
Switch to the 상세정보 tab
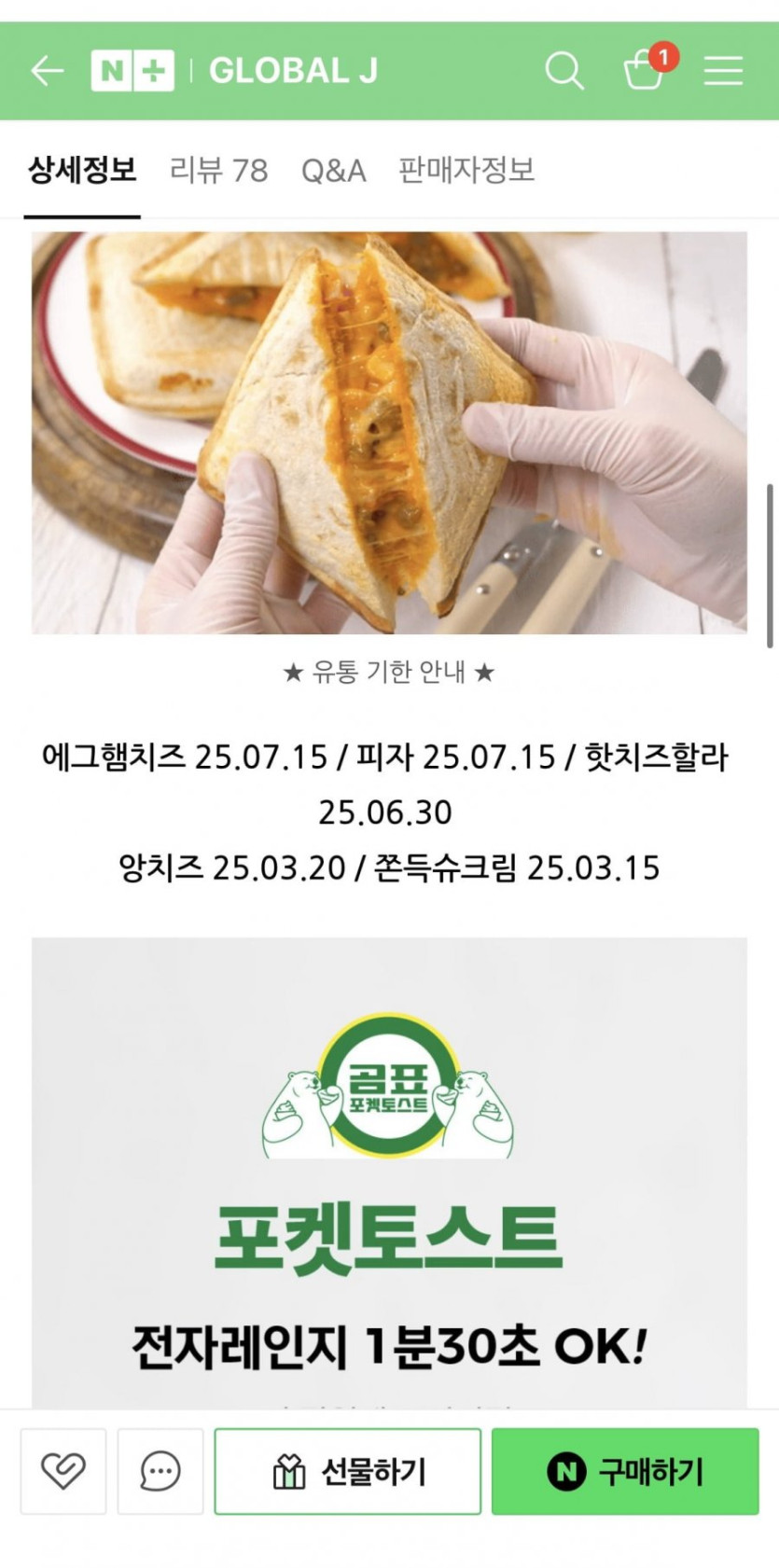pos(82,171)
